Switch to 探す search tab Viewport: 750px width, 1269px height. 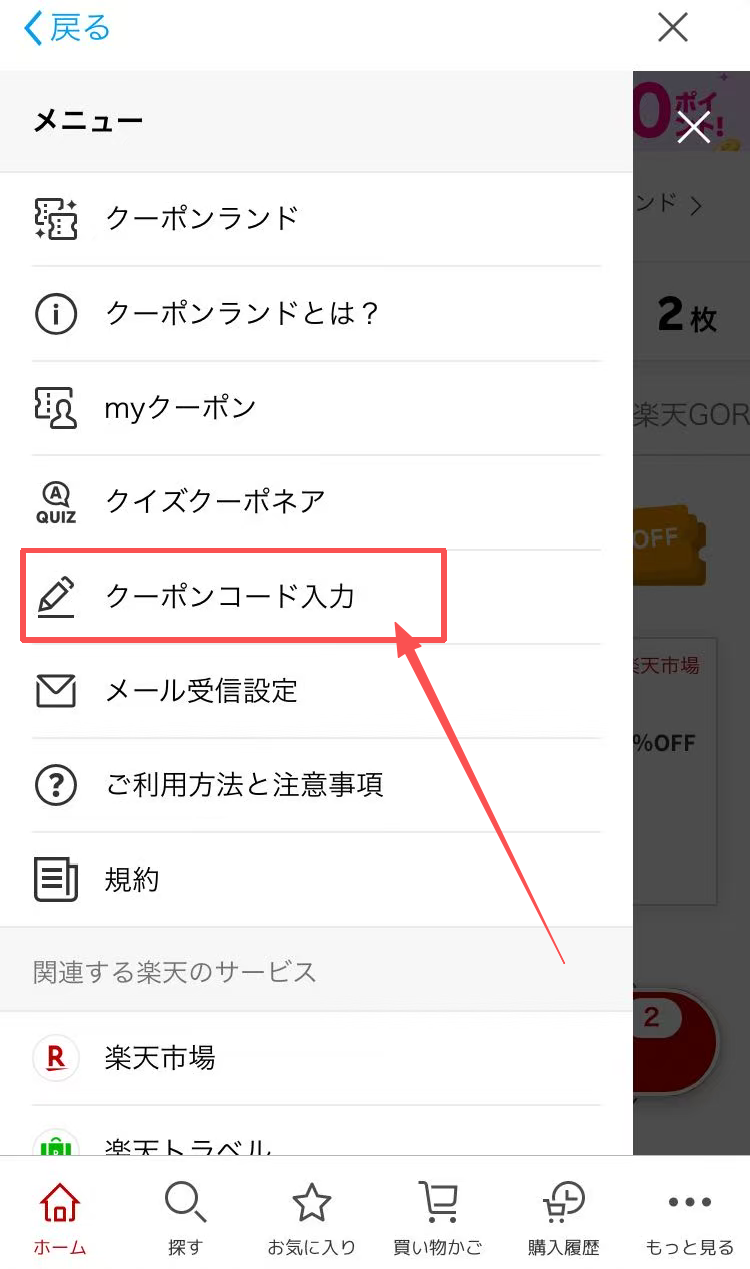tap(185, 1218)
